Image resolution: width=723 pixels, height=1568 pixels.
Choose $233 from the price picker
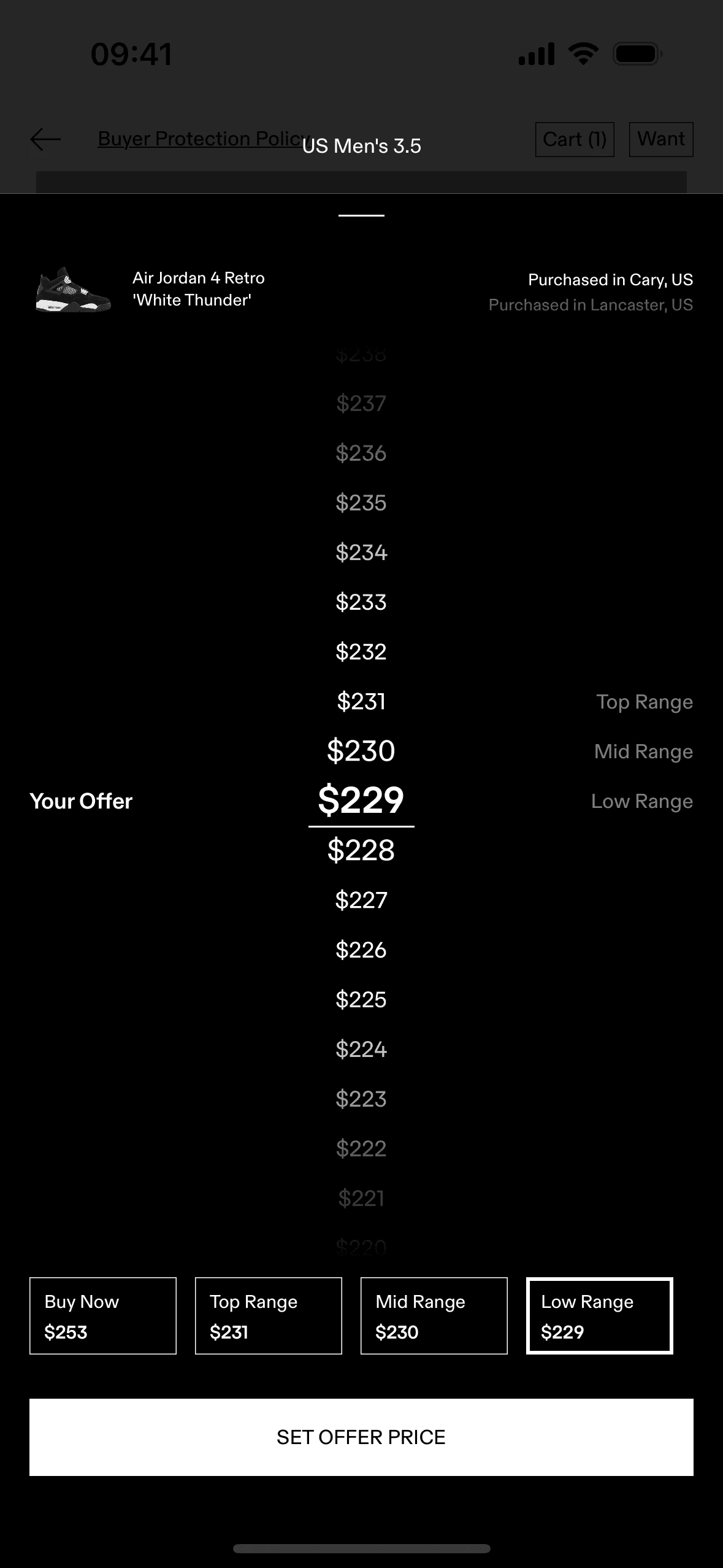[x=361, y=602]
